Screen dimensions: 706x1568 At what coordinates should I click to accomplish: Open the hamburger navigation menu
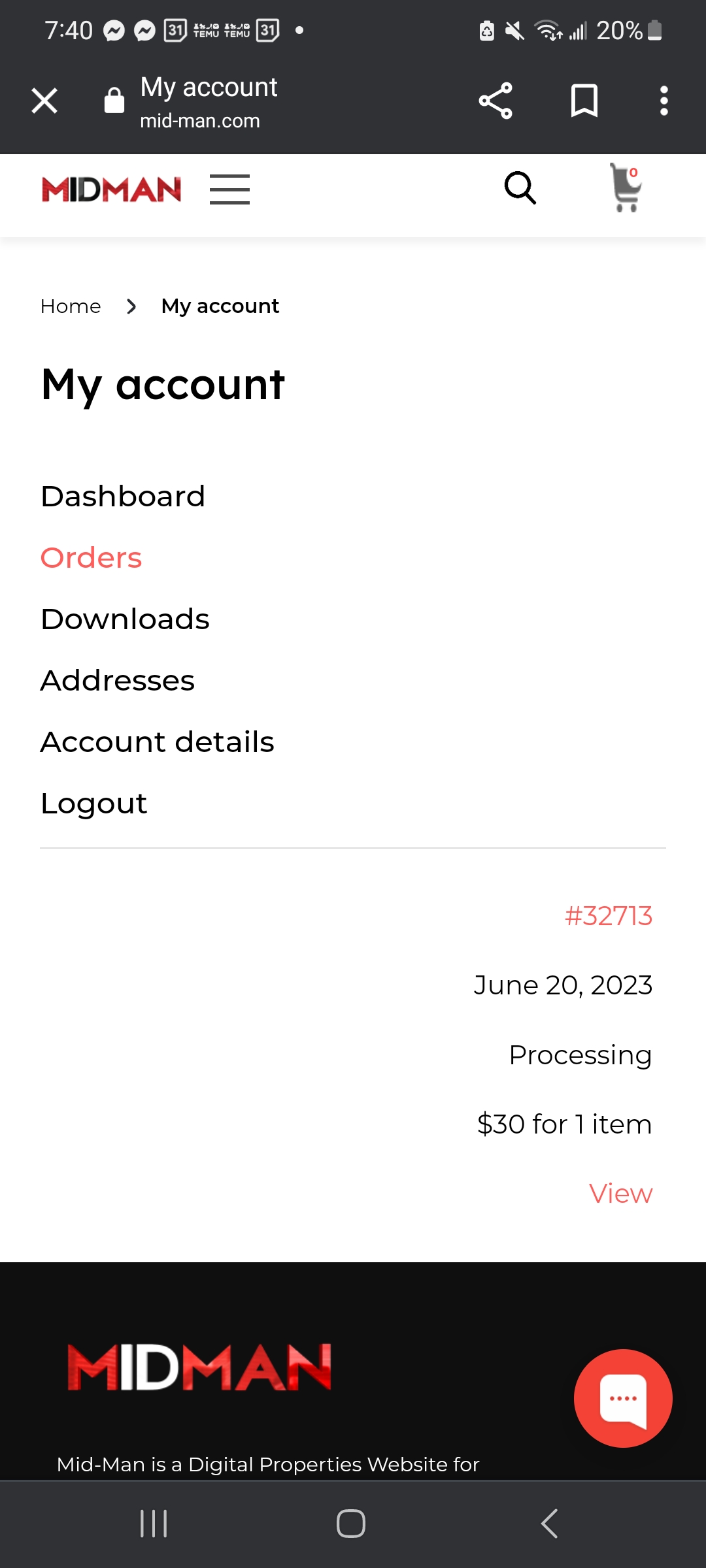(229, 189)
